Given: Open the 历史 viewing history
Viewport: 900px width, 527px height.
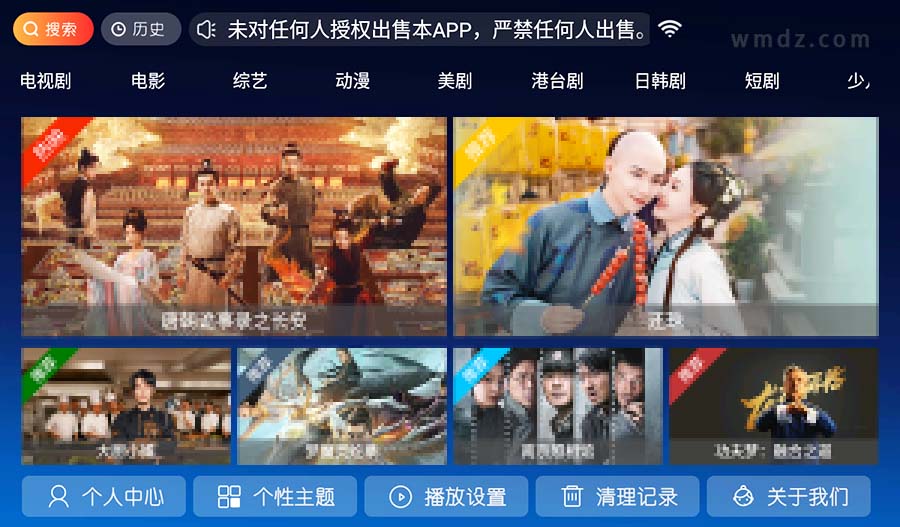Looking at the screenshot, I should 140,29.
